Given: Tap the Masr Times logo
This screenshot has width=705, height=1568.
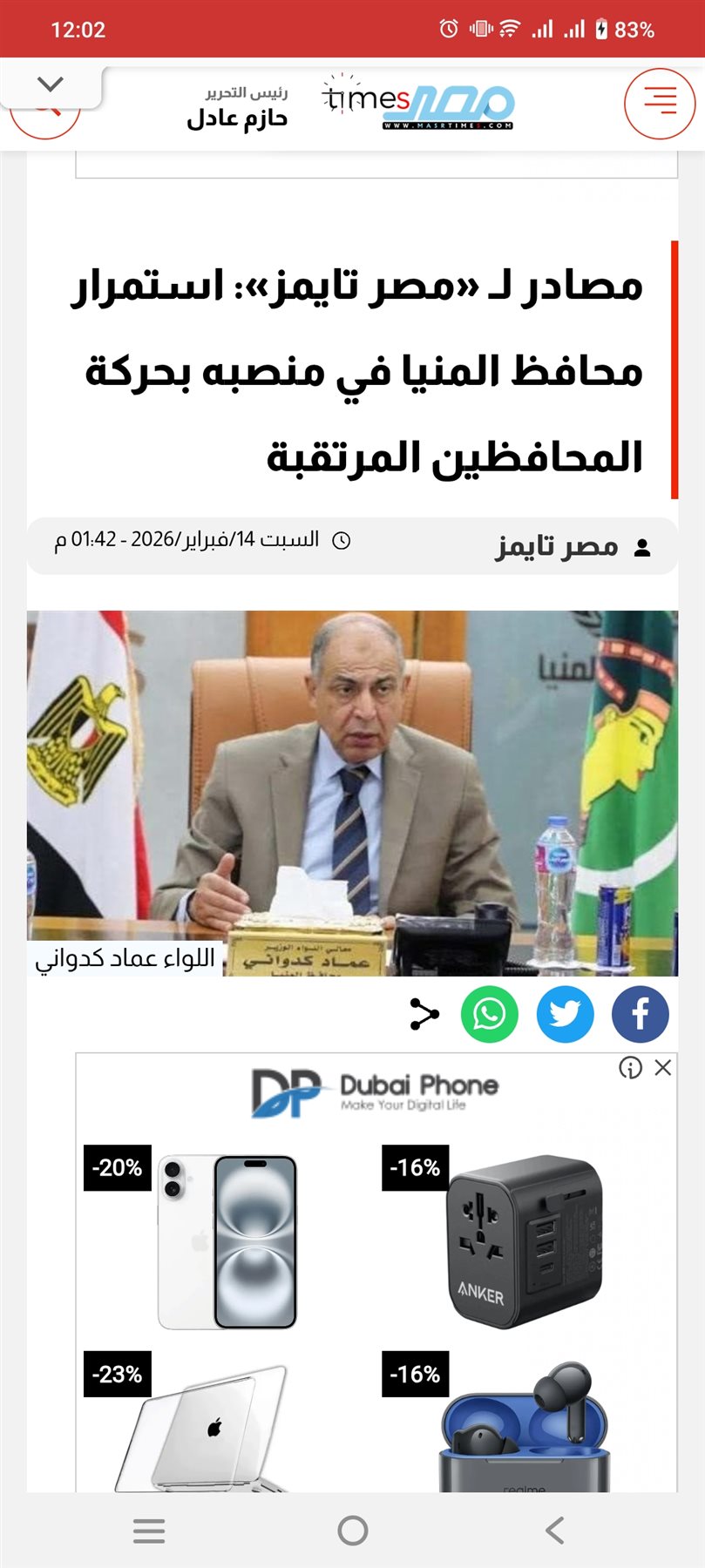Looking at the screenshot, I should [418, 105].
